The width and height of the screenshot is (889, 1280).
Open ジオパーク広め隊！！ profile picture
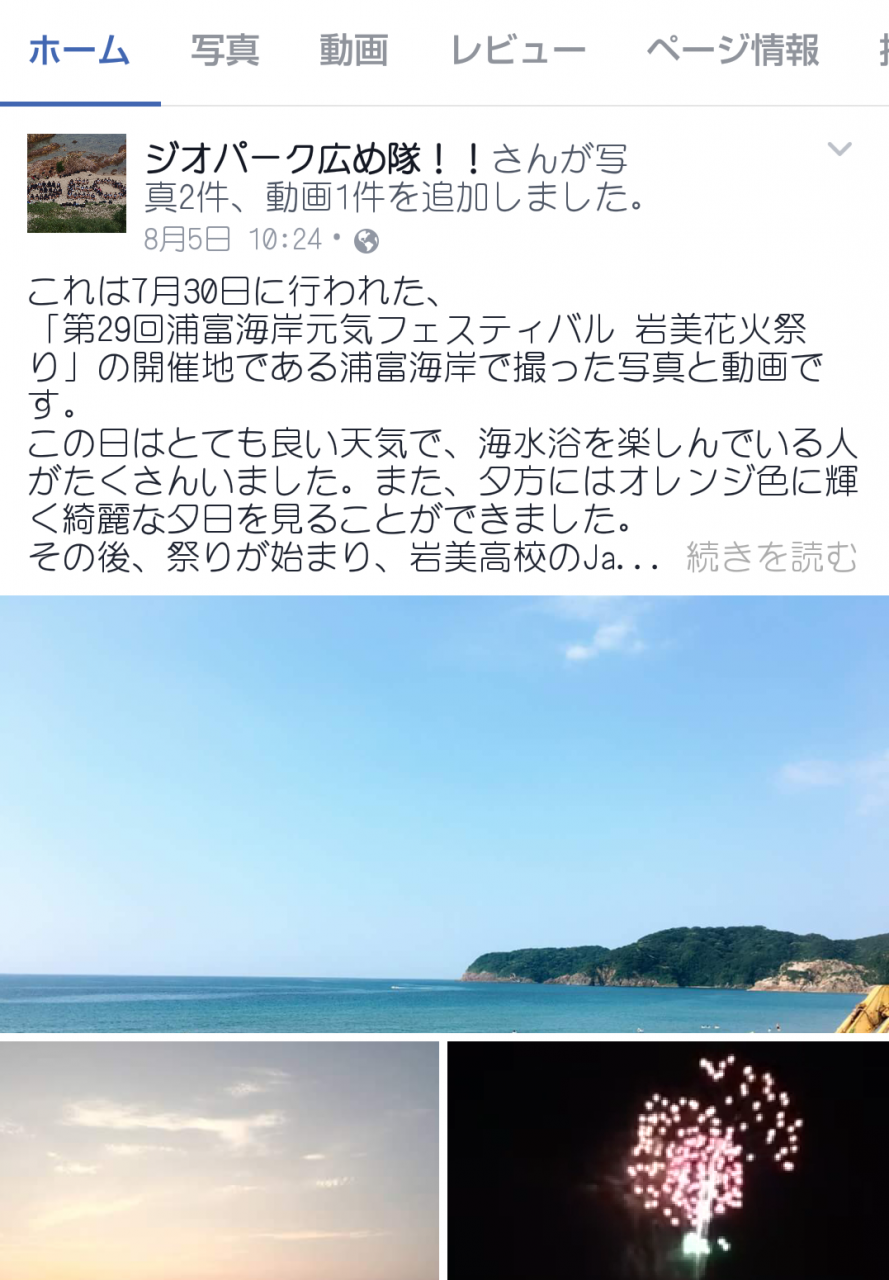pyautogui.click(x=76, y=183)
